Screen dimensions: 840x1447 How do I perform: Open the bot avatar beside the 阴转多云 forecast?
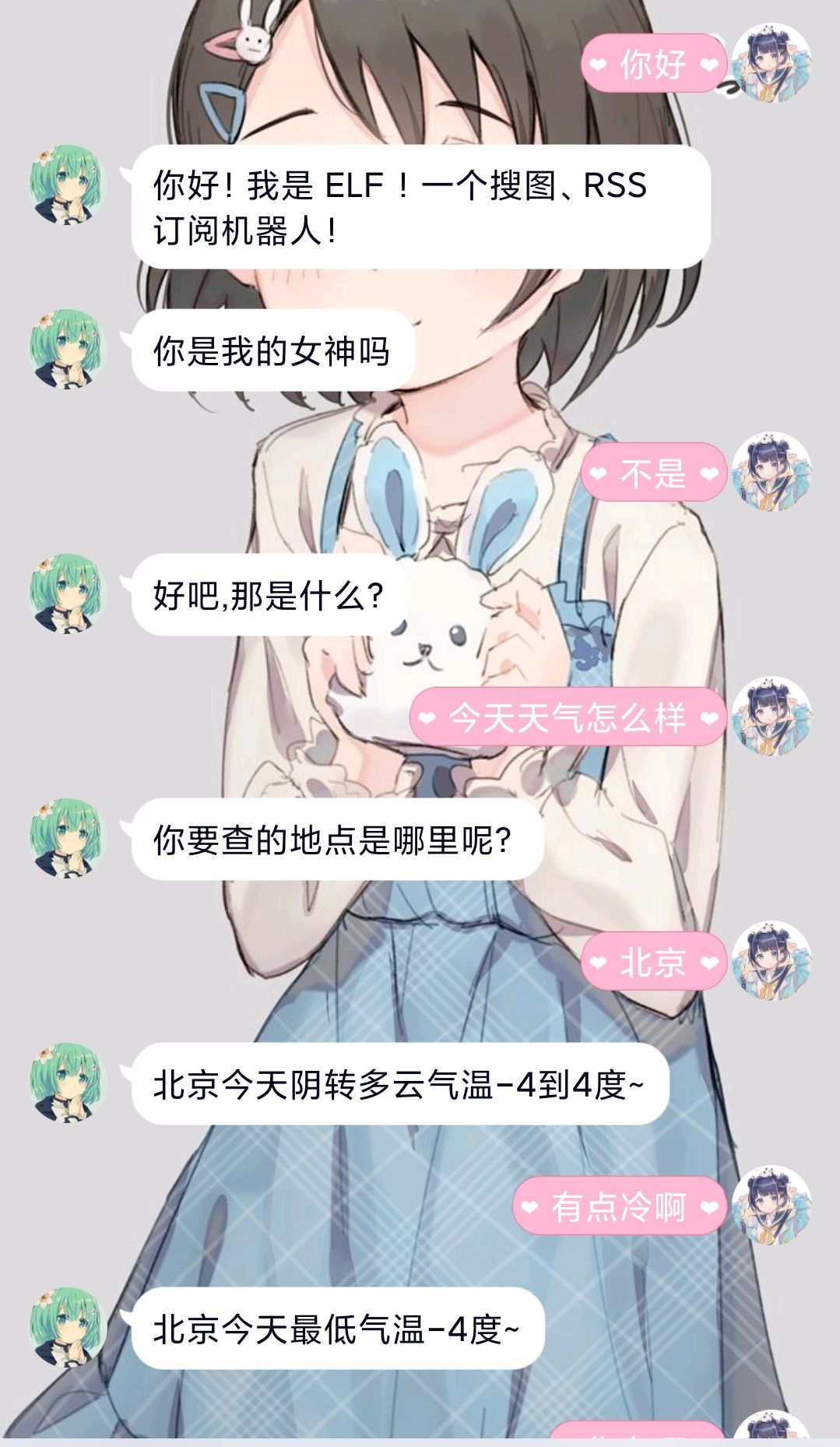pos(68,1083)
